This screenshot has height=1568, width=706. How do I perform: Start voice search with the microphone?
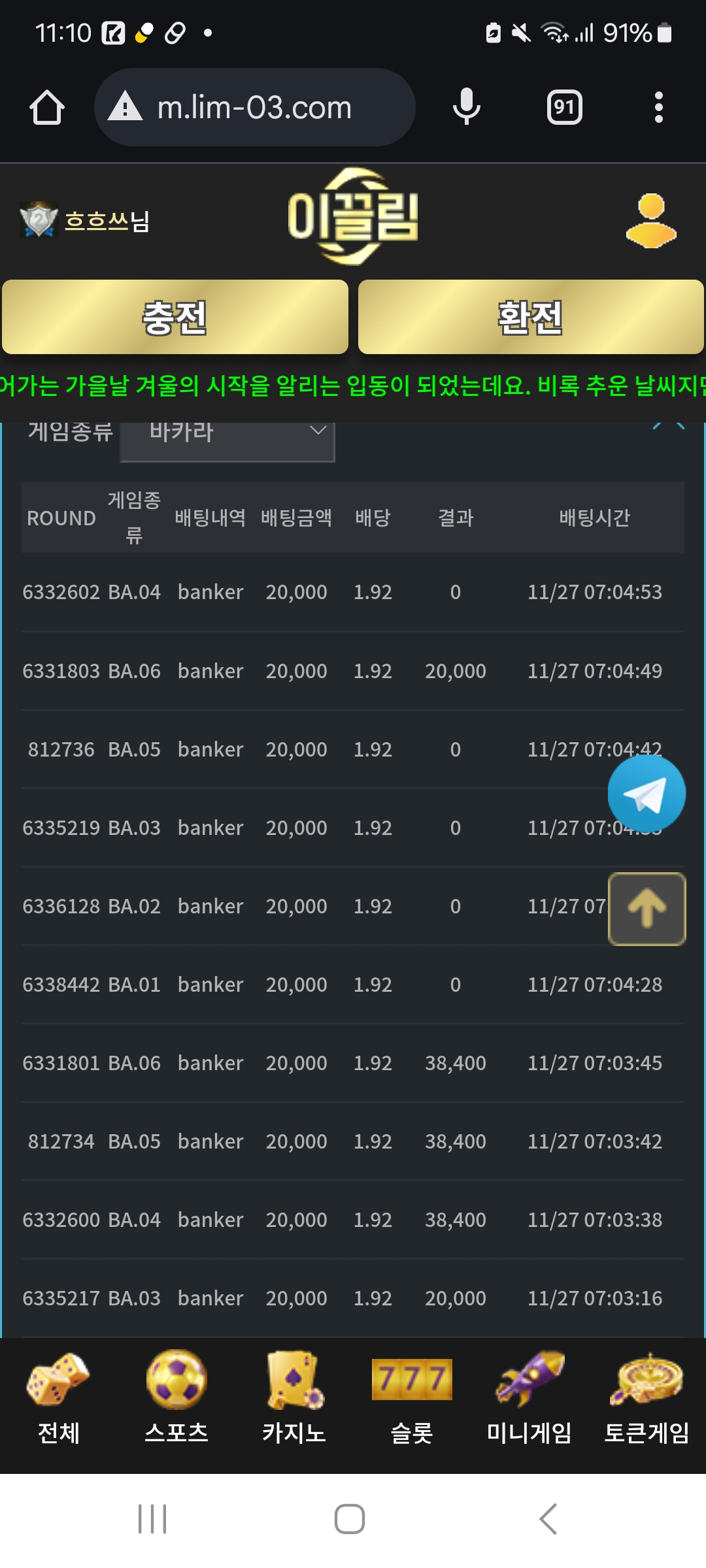coord(466,107)
